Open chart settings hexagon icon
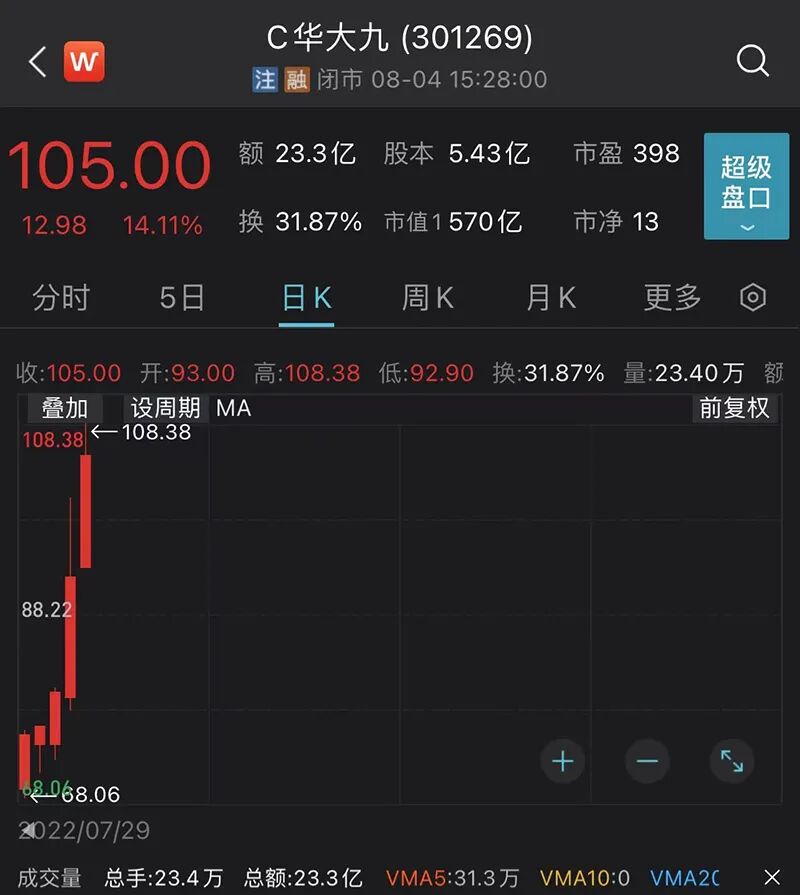800x895 pixels. (753, 298)
